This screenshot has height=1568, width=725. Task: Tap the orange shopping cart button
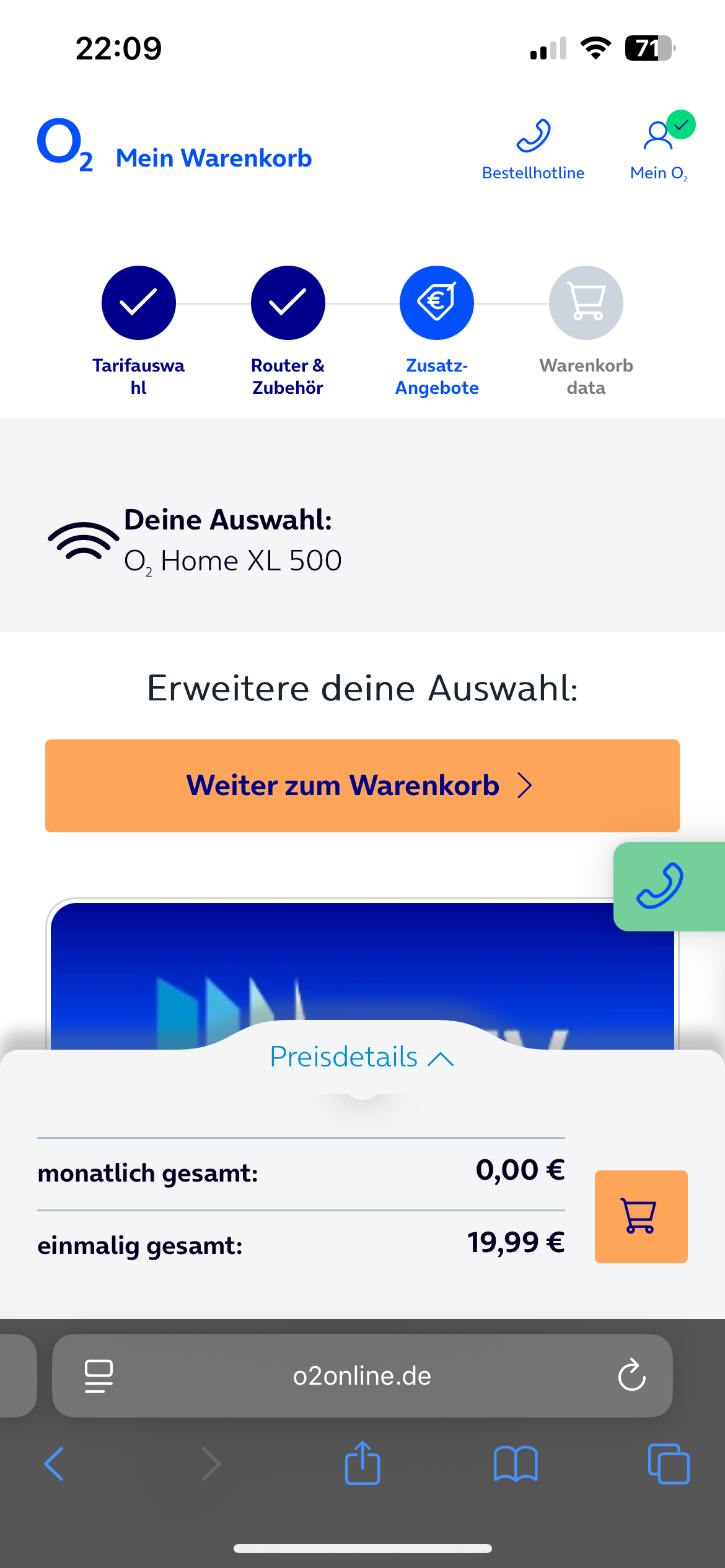click(x=641, y=1216)
